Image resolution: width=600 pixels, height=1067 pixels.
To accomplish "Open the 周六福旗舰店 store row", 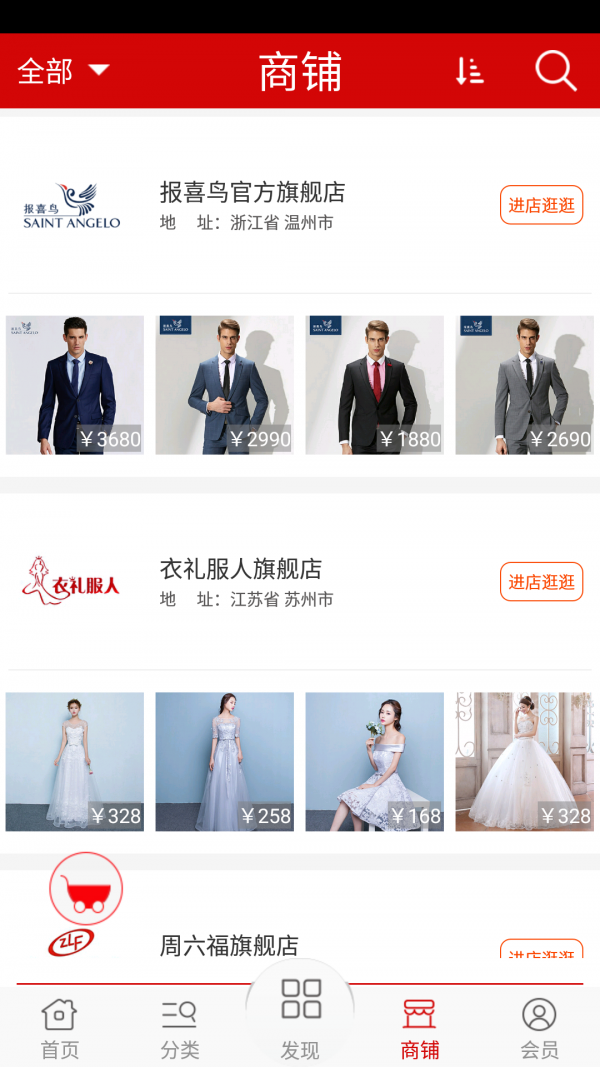I will tap(230, 945).
